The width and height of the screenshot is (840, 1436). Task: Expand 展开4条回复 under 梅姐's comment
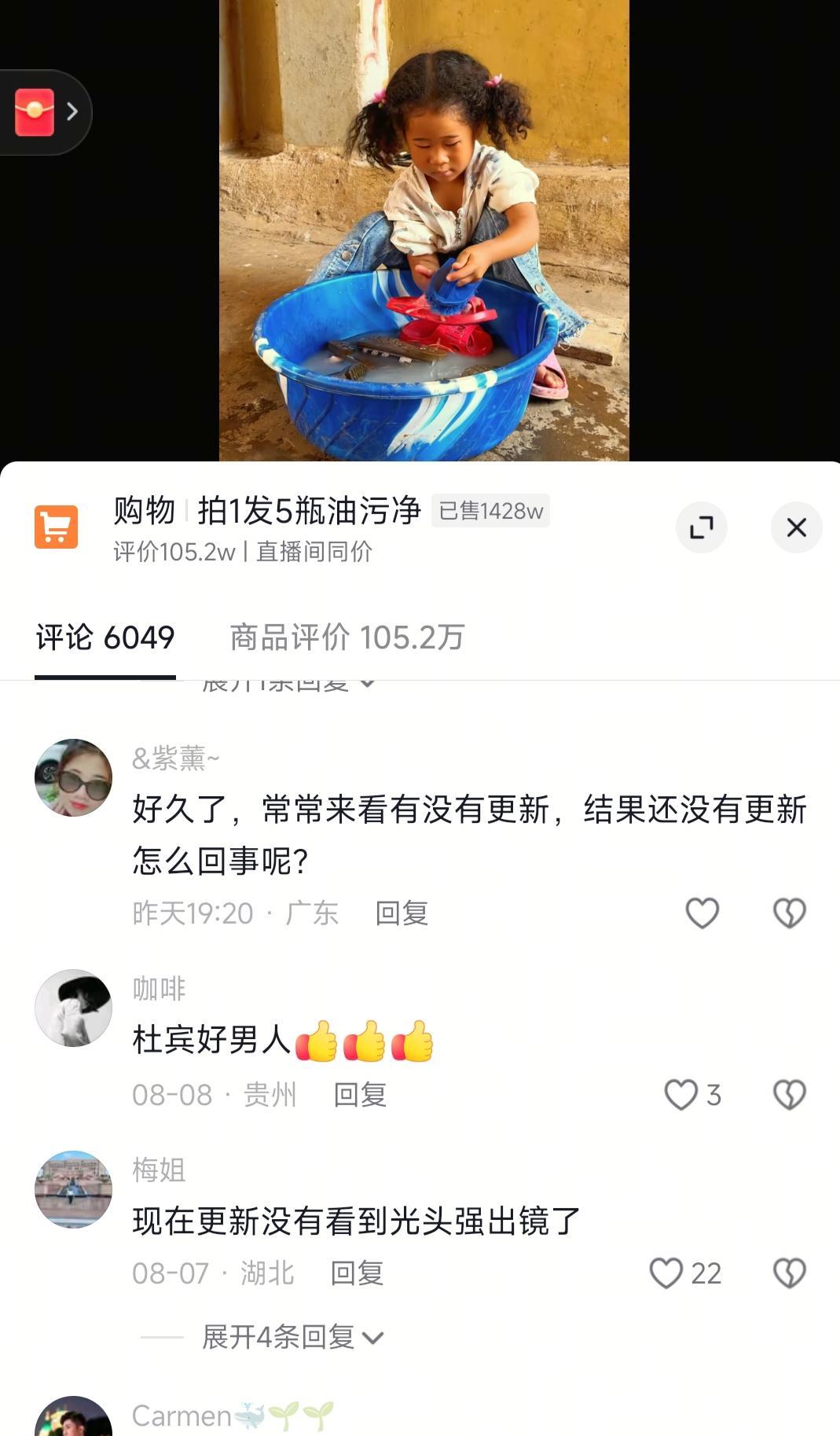point(292,1337)
